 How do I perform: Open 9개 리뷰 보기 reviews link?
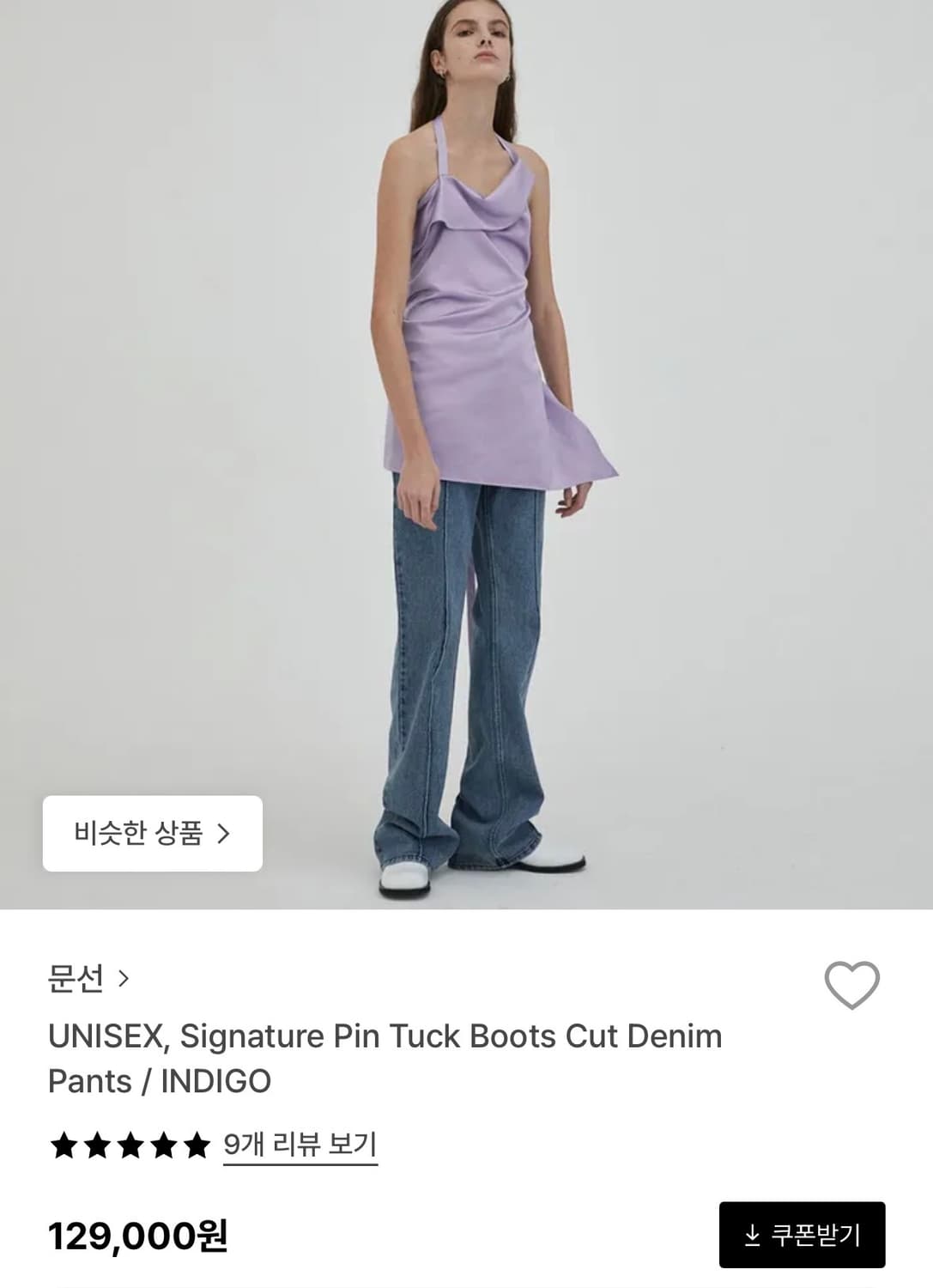[x=300, y=1145]
